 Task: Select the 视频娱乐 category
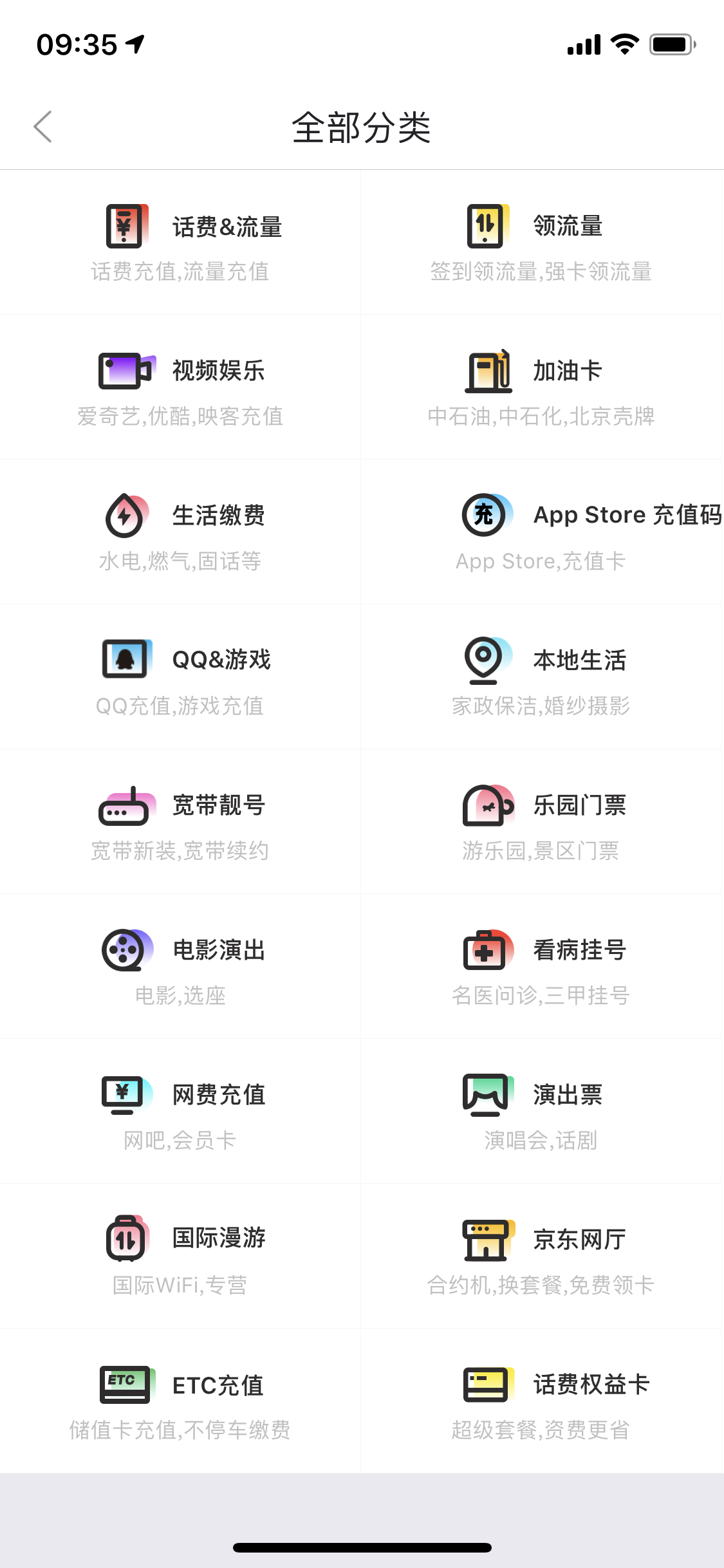[180, 387]
